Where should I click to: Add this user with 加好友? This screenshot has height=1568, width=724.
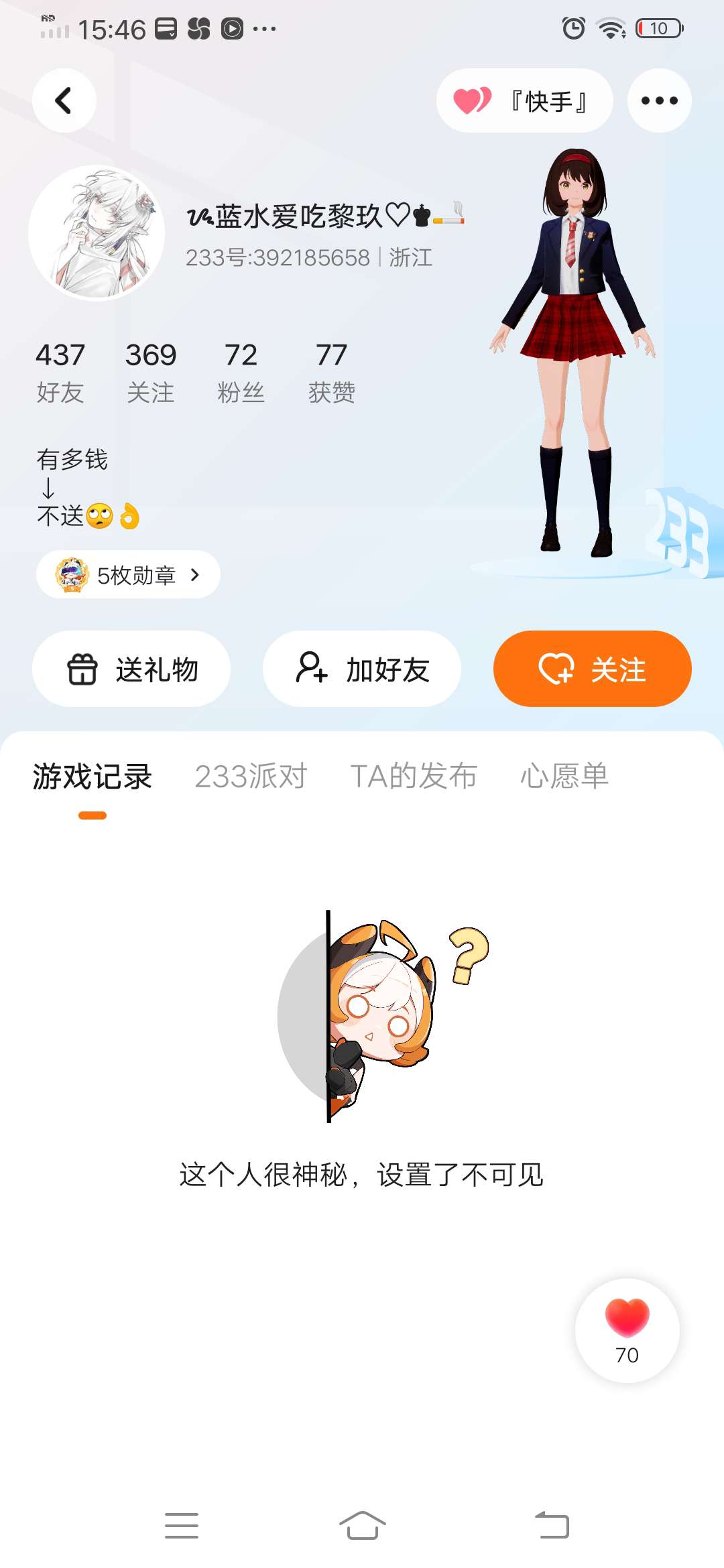click(x=362, y=669)
